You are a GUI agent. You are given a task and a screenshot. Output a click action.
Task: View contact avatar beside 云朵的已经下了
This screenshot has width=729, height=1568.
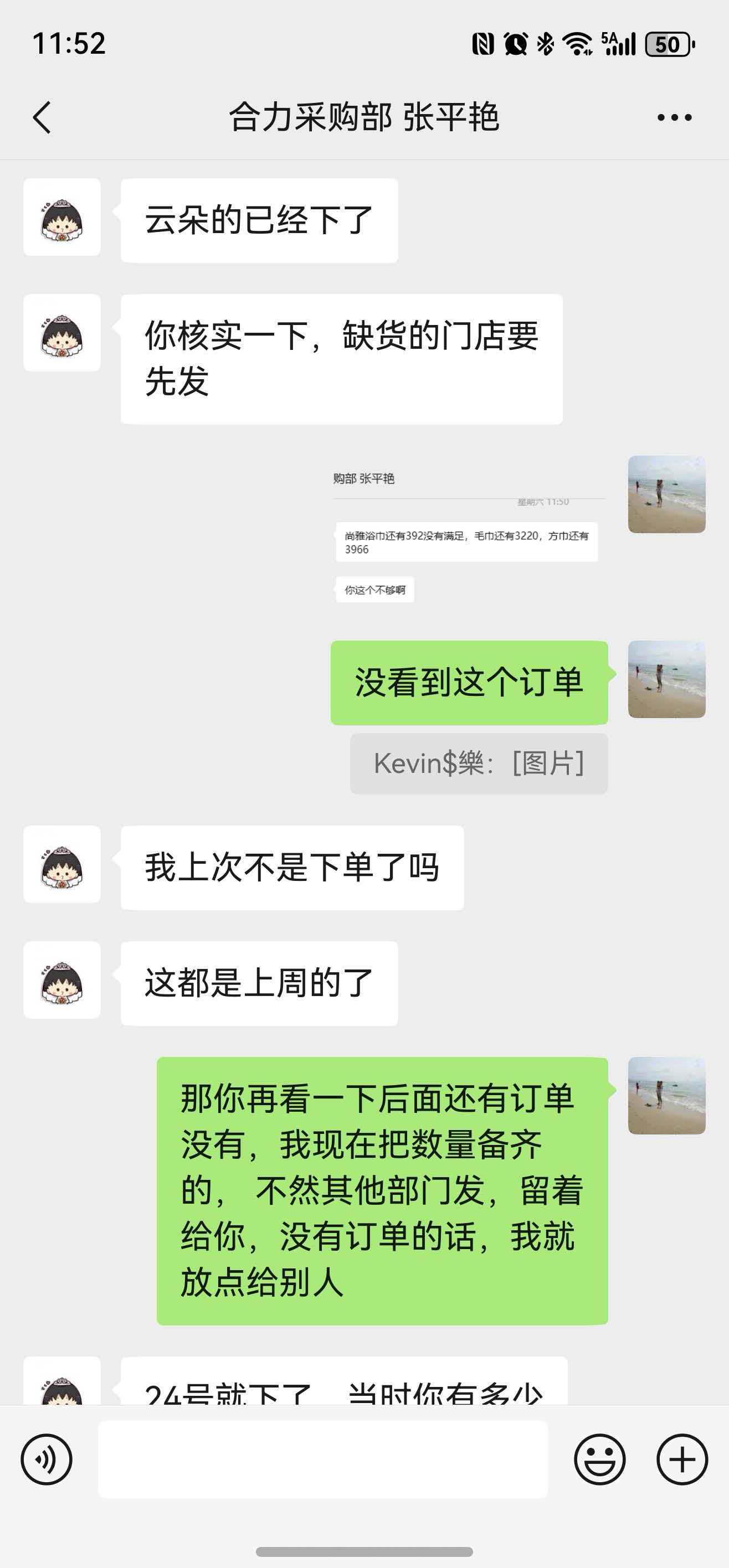(62, 217)
